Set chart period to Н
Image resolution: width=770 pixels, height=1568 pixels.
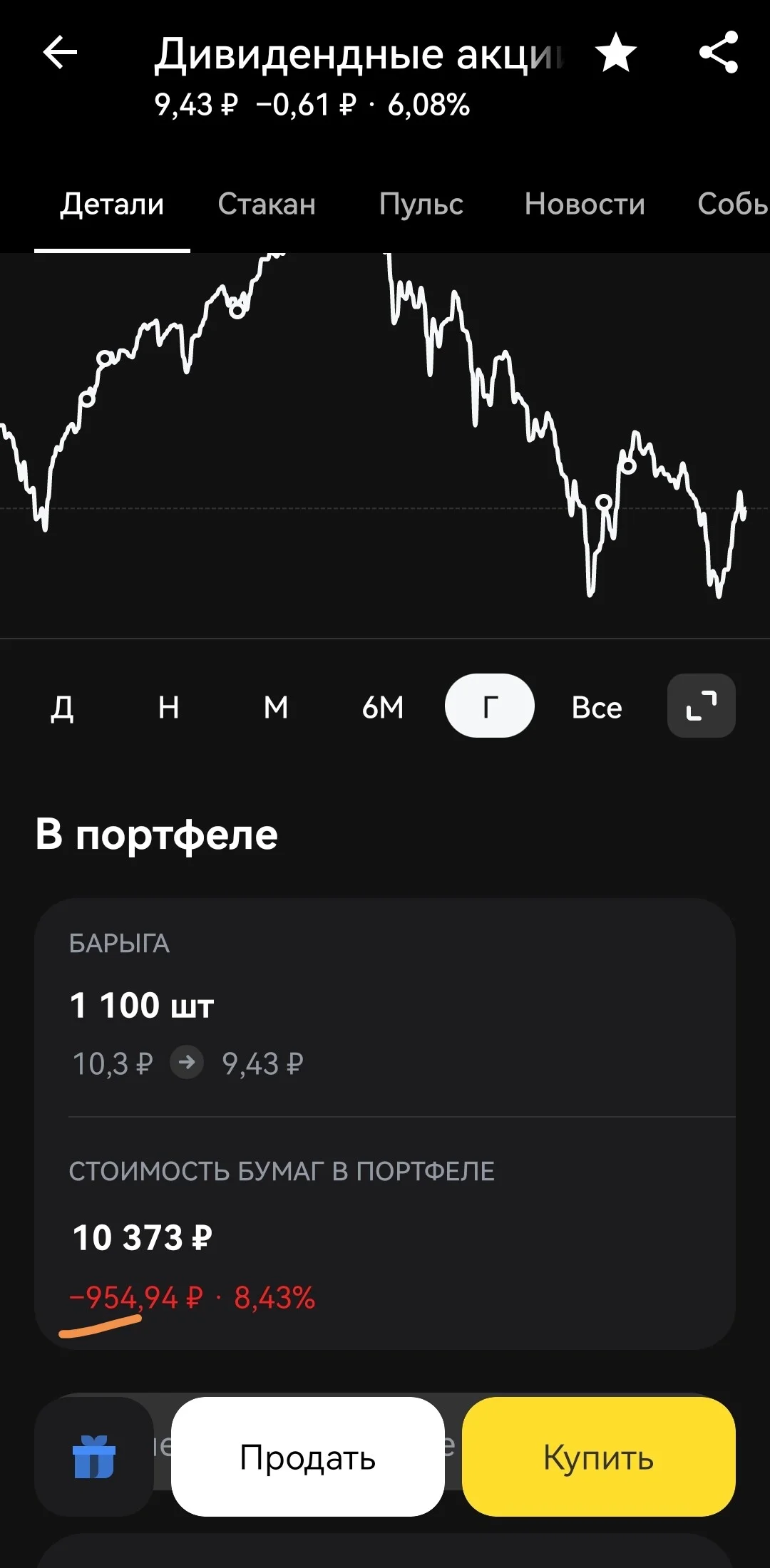pyautogui.click(x=169, y=707)
